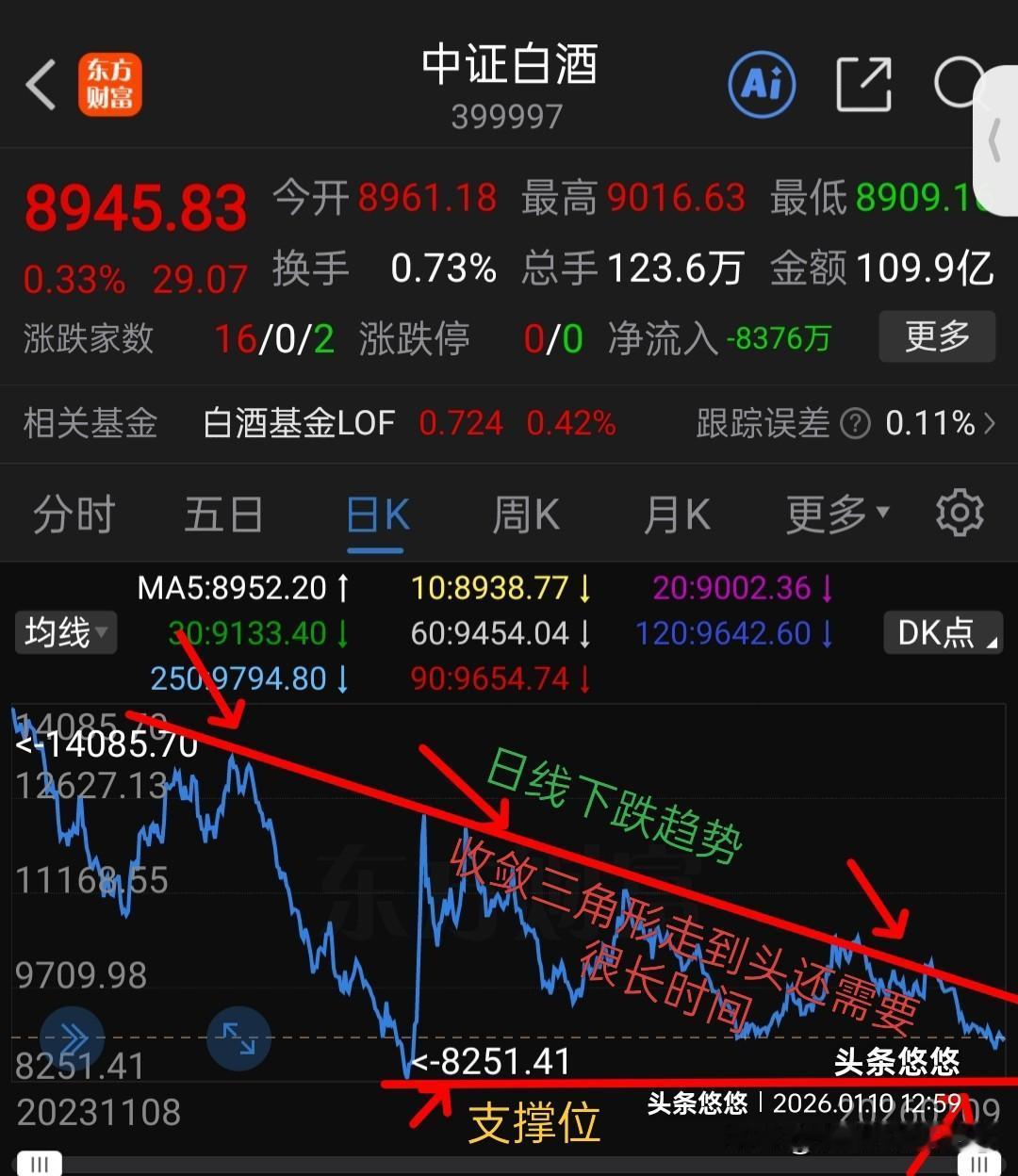
Task: Expand chart with fullscreen arrows icon
Action: point(240,1038)
